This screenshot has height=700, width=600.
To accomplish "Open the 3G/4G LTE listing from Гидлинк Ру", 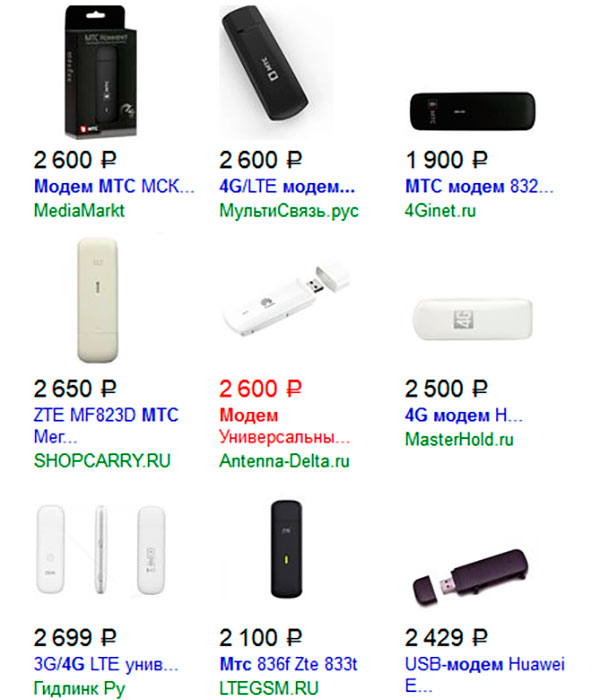I will (x=107, y=663).
